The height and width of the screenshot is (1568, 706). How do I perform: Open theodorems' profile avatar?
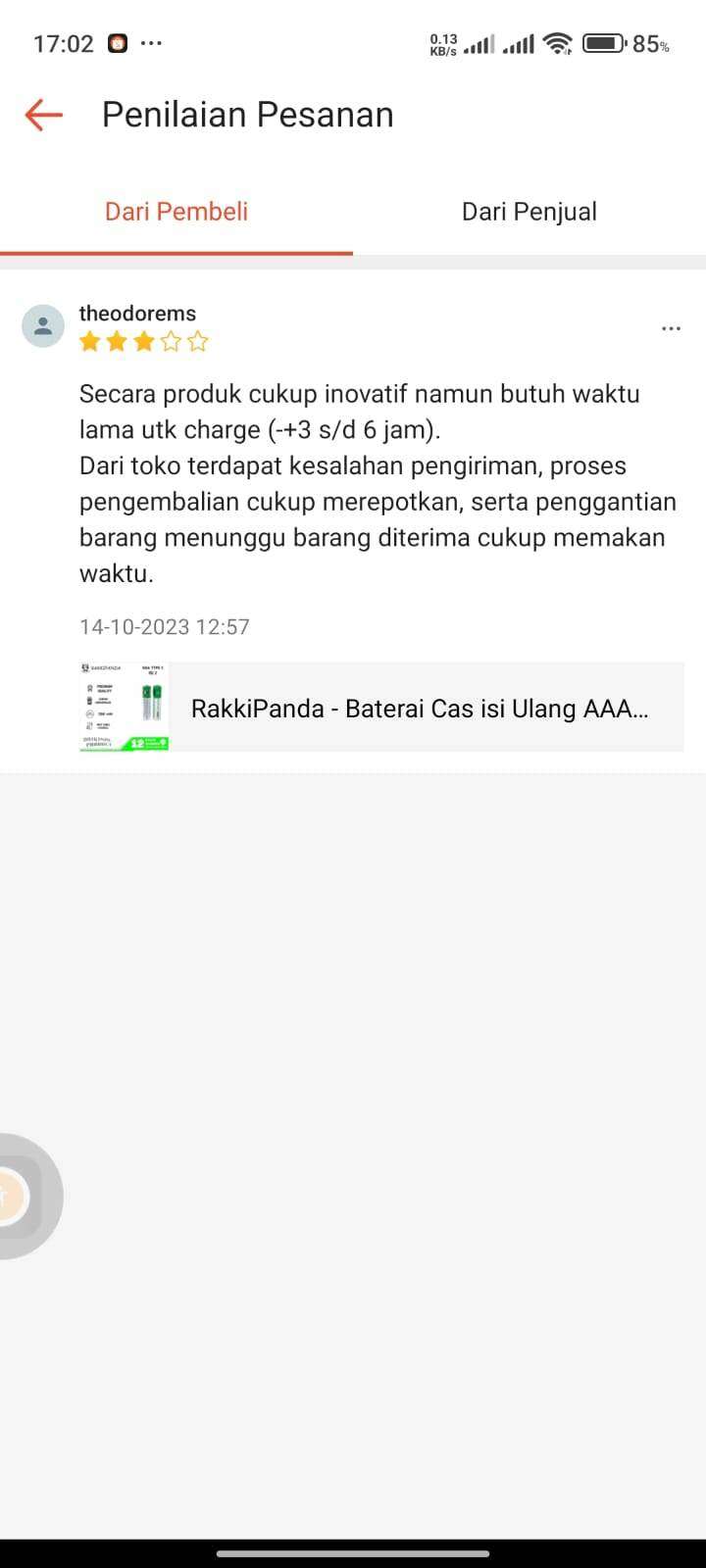click(x=43, y=326)
